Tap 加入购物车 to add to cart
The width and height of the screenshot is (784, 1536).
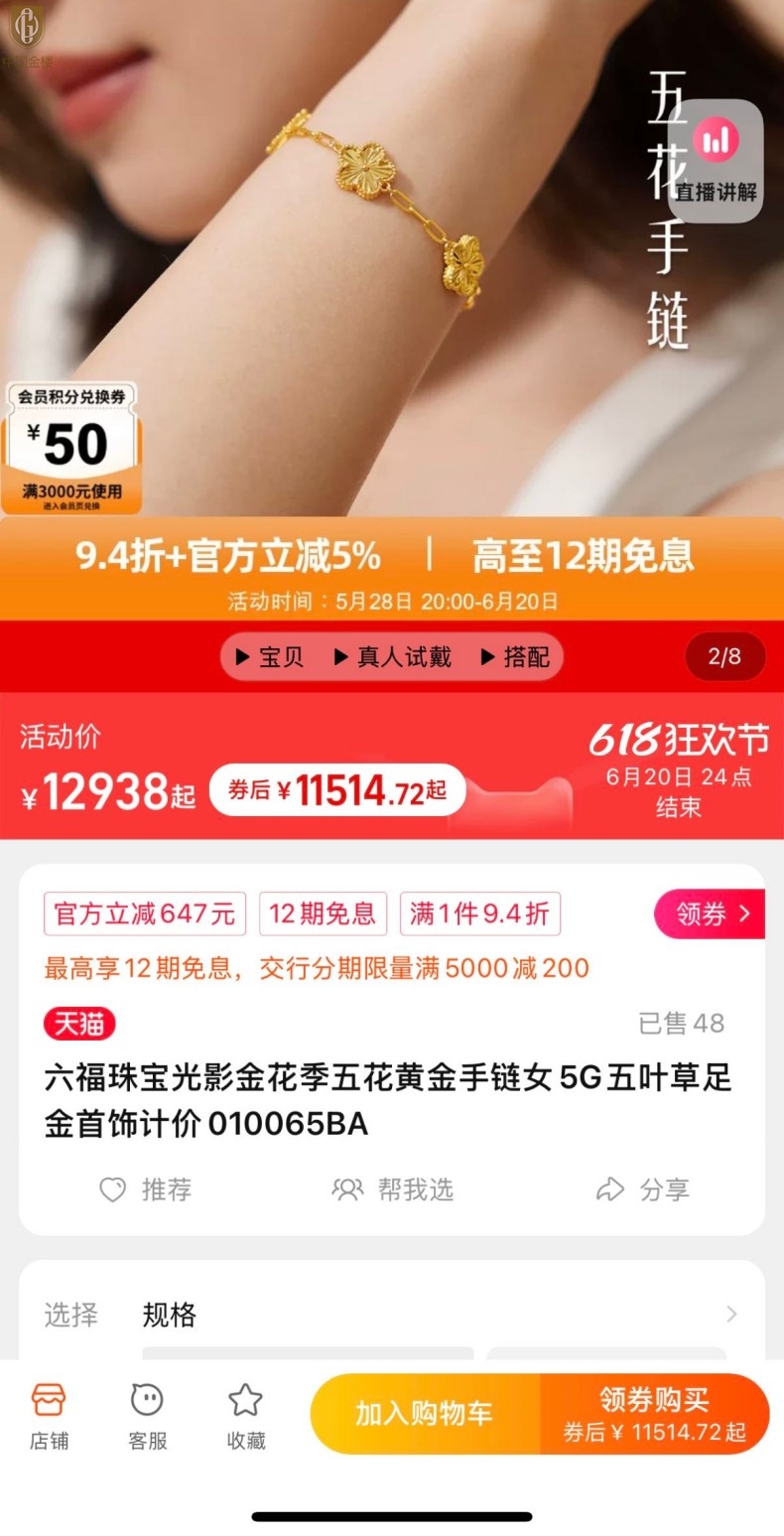[425, 1414]
